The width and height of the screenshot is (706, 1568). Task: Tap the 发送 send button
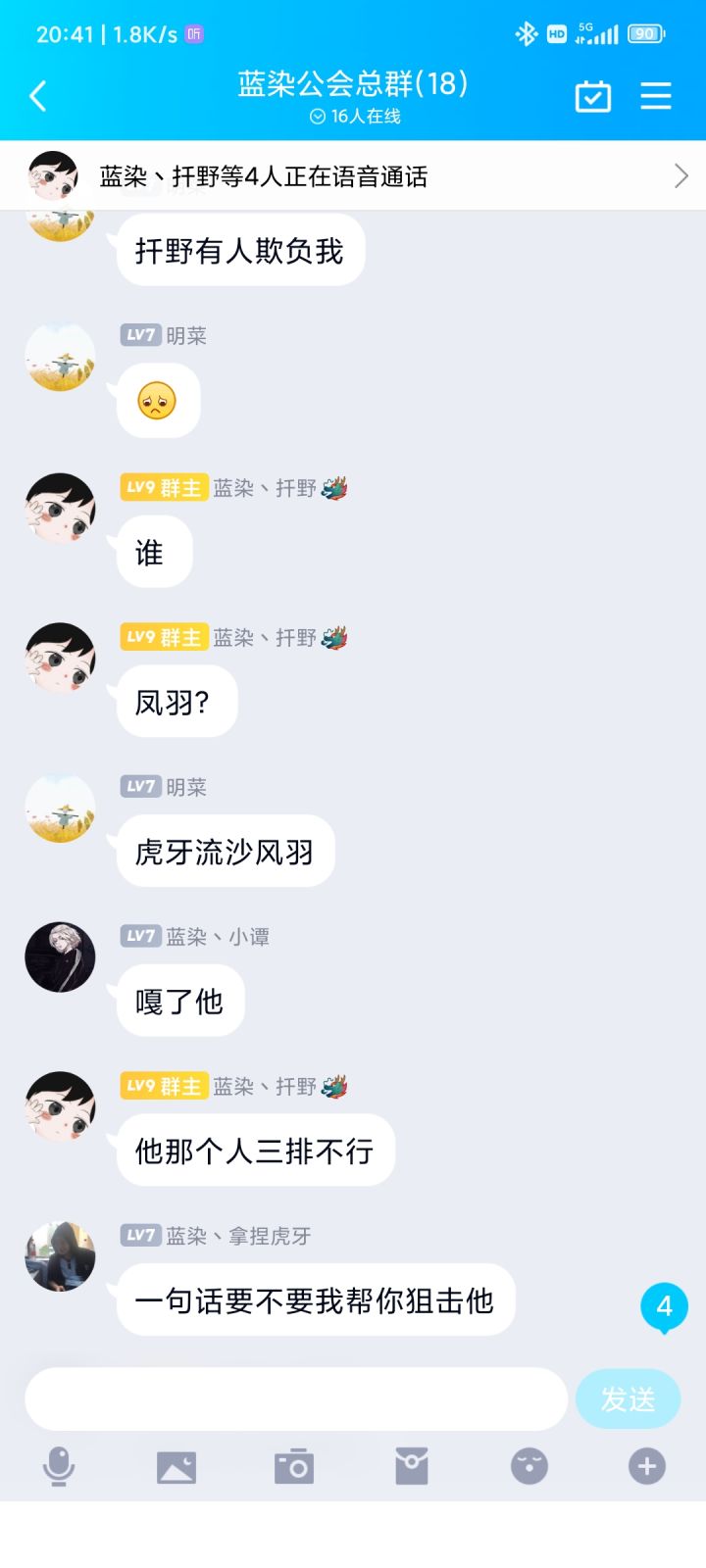[x=629, y=1398]
